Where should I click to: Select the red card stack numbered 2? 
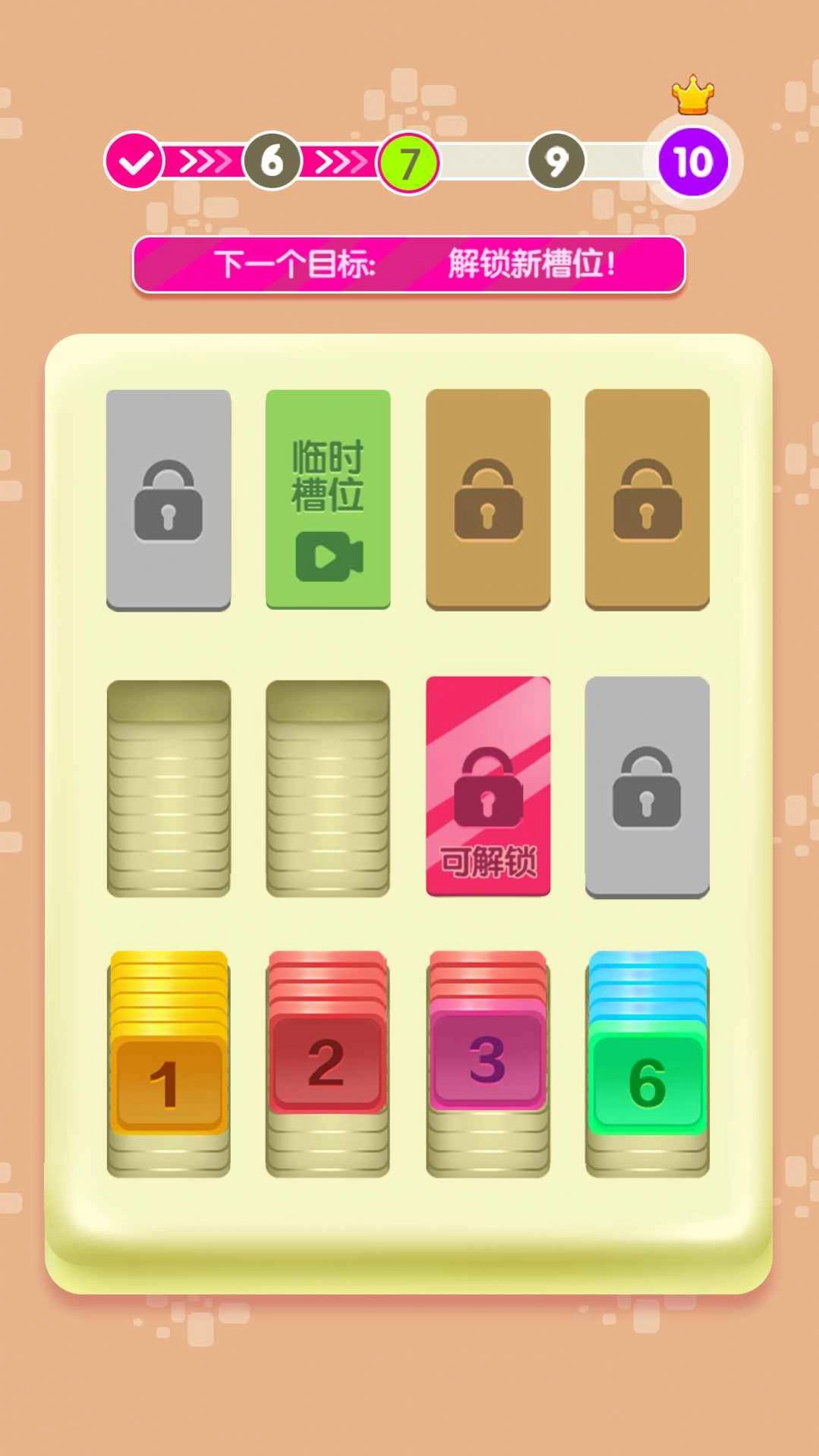coord(328,1066)
